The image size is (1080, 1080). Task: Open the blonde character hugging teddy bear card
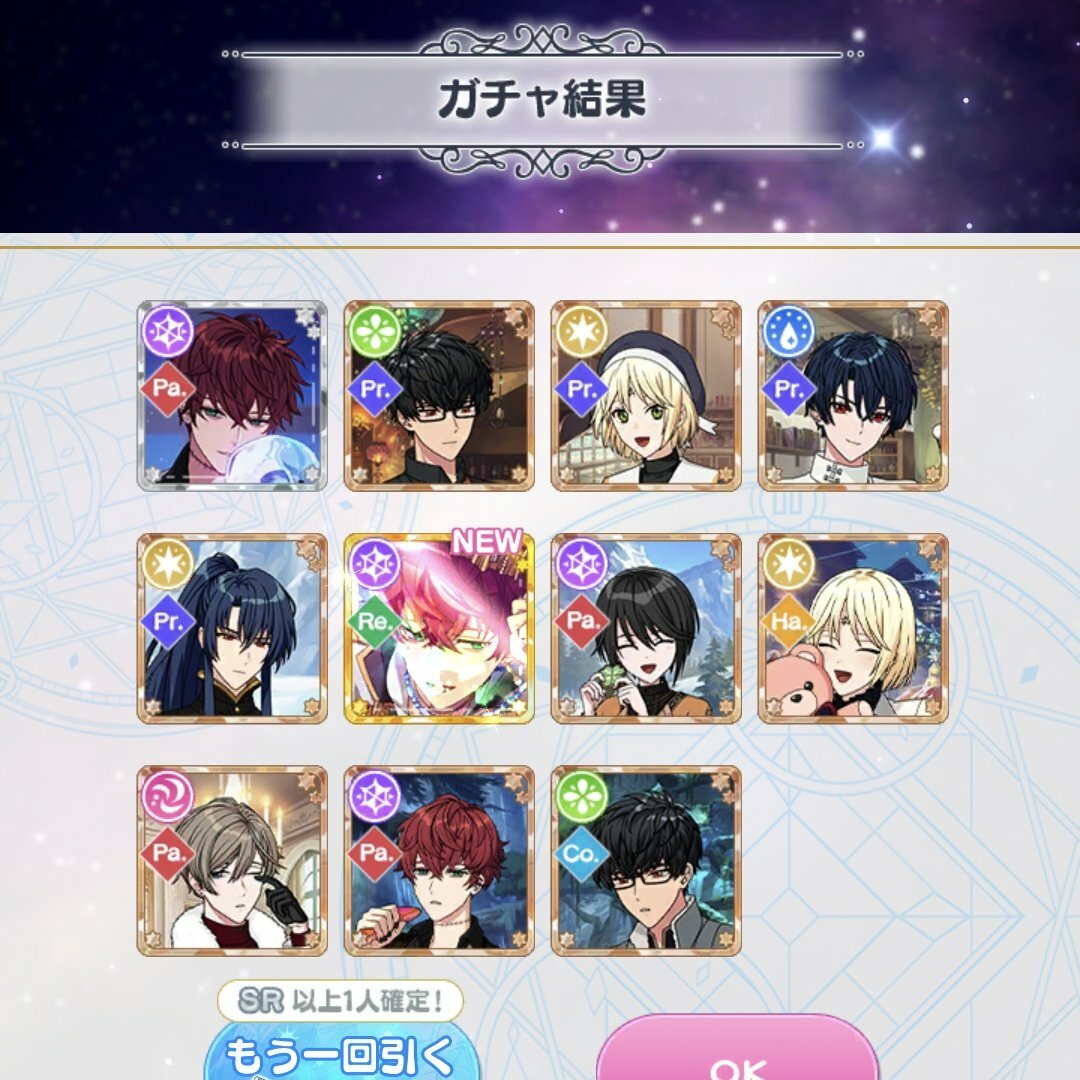tap(853, 628)
